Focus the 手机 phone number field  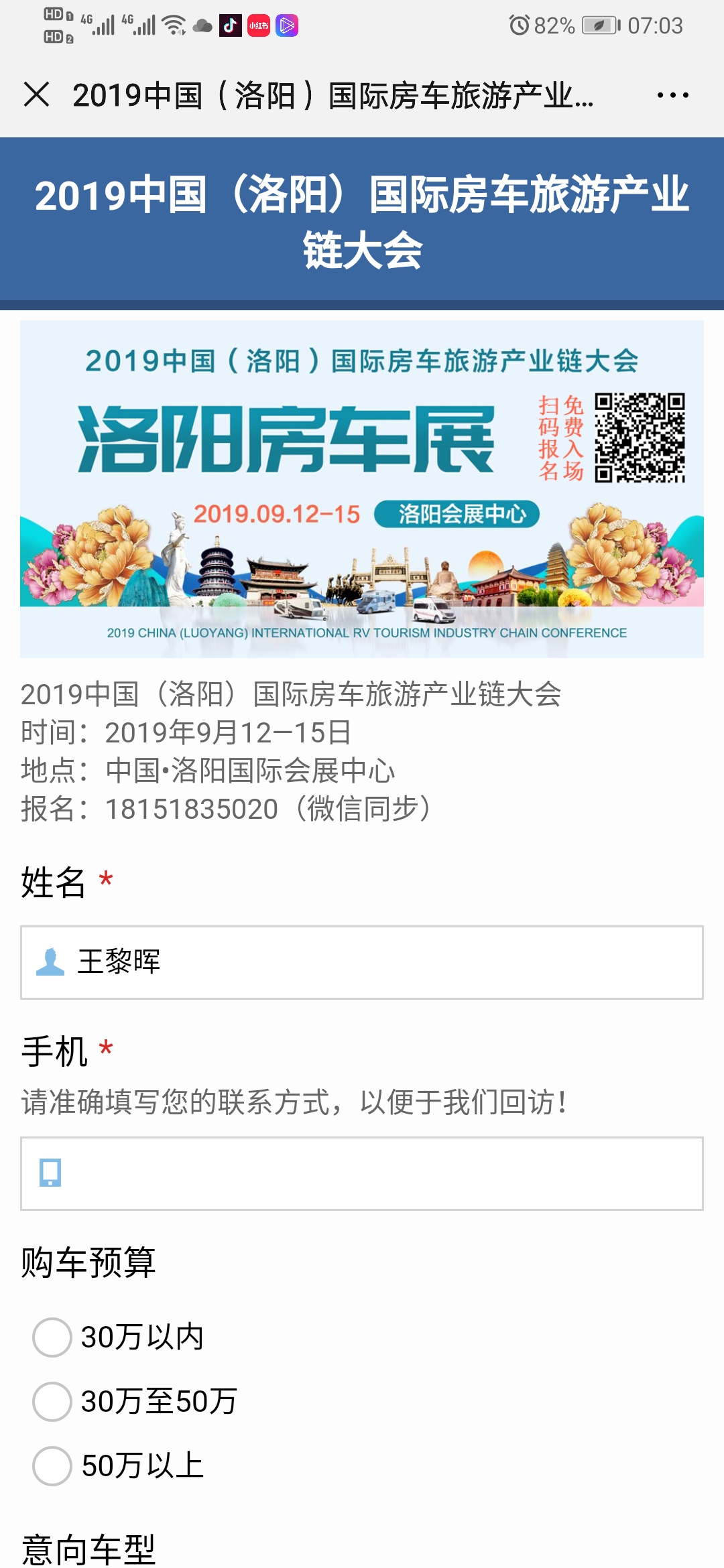[362, 1173]
